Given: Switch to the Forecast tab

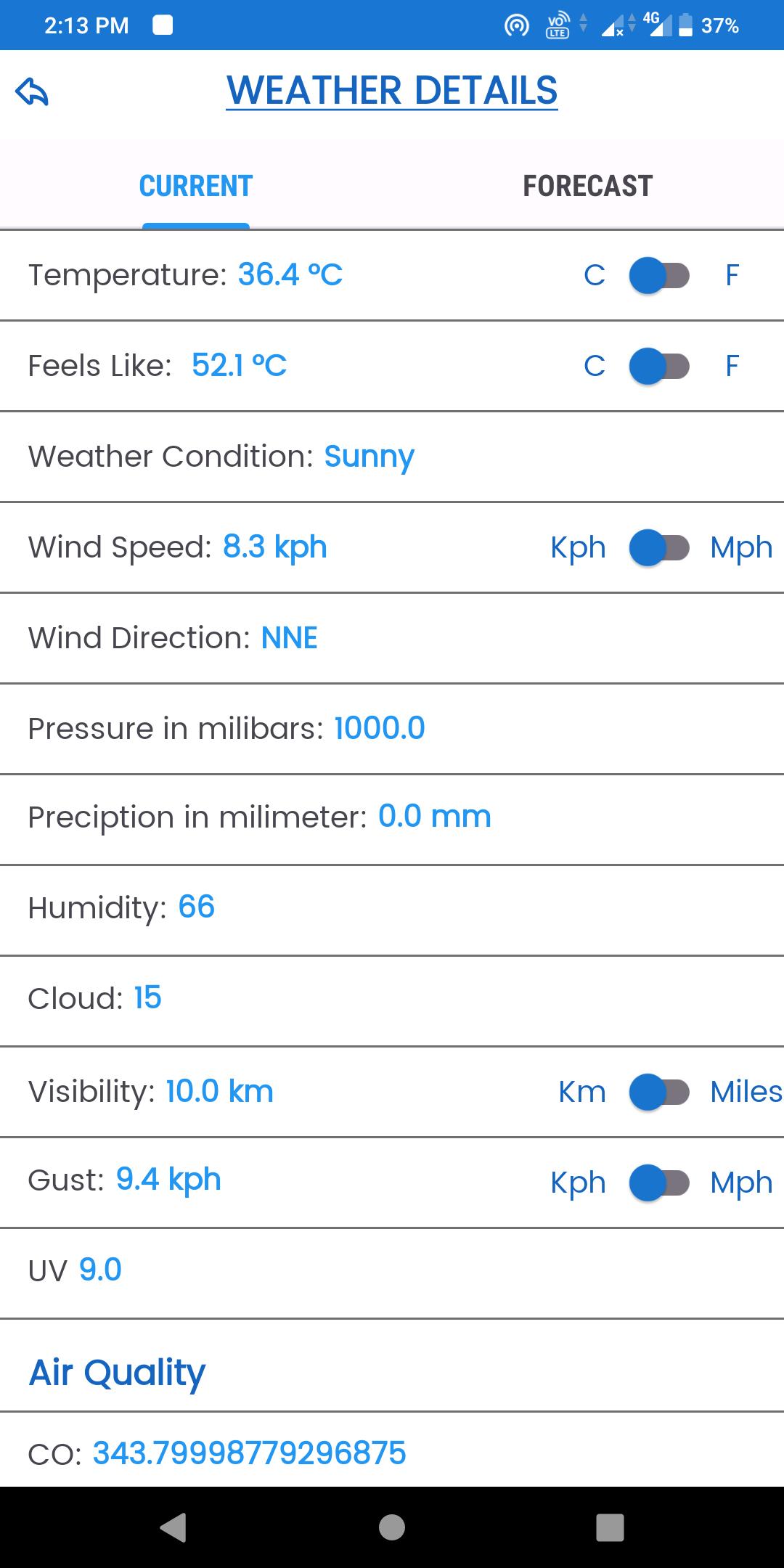Looking at the screenshot, I should [588, 186].
